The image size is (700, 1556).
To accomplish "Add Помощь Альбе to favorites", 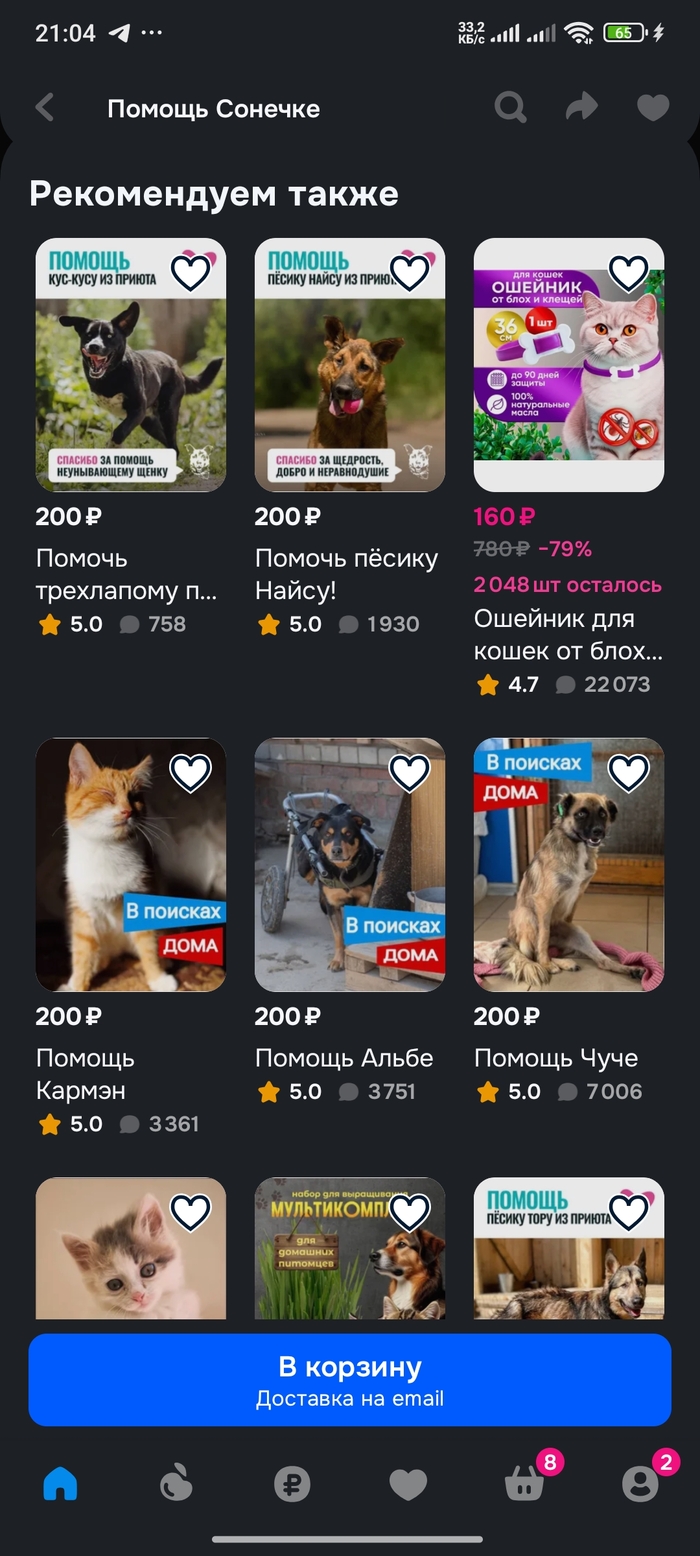I will [x=410, y=772].
